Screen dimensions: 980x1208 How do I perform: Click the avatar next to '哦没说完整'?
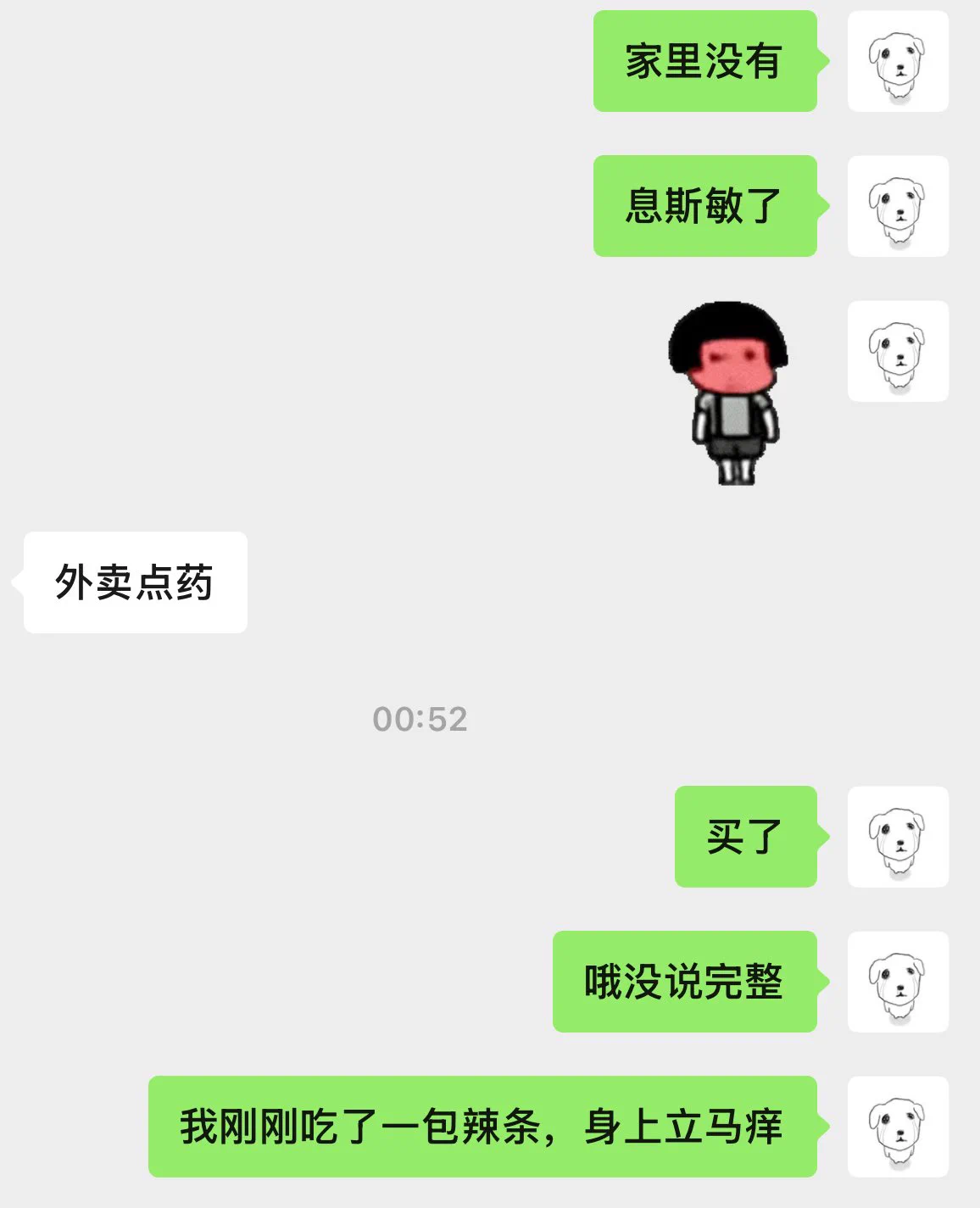(899, 982)
